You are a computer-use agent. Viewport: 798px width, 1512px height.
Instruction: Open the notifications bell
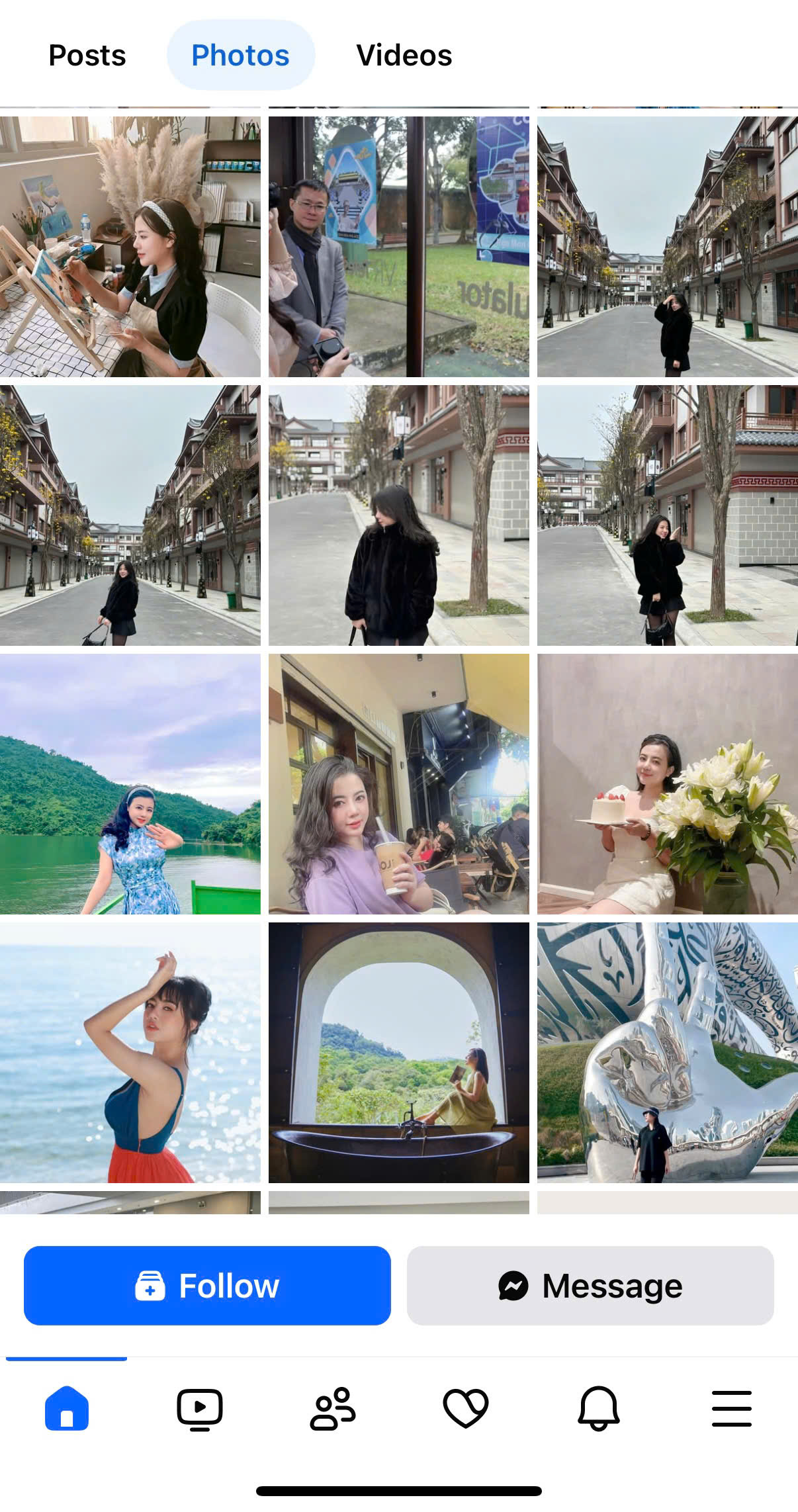(598, 1408)
